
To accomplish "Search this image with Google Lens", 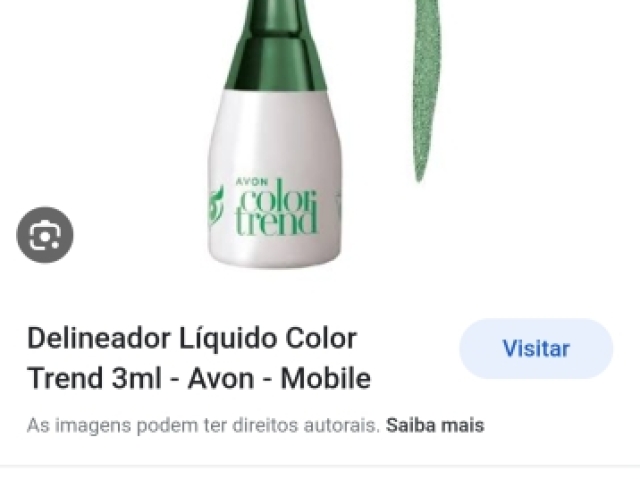I will [45, 235].
